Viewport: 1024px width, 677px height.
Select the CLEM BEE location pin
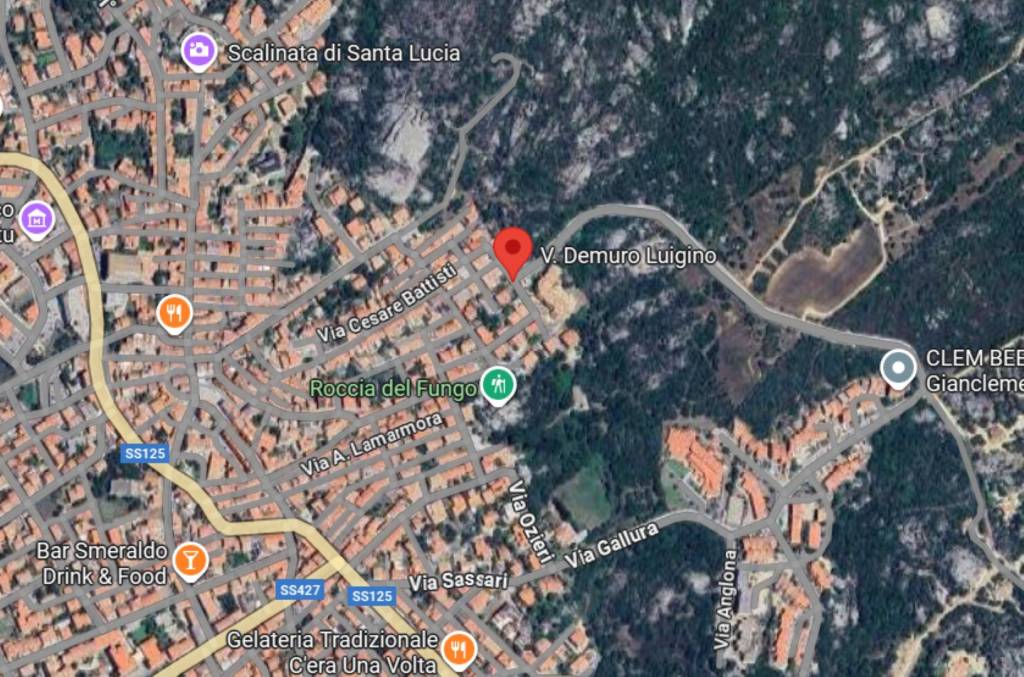point(898,367)
